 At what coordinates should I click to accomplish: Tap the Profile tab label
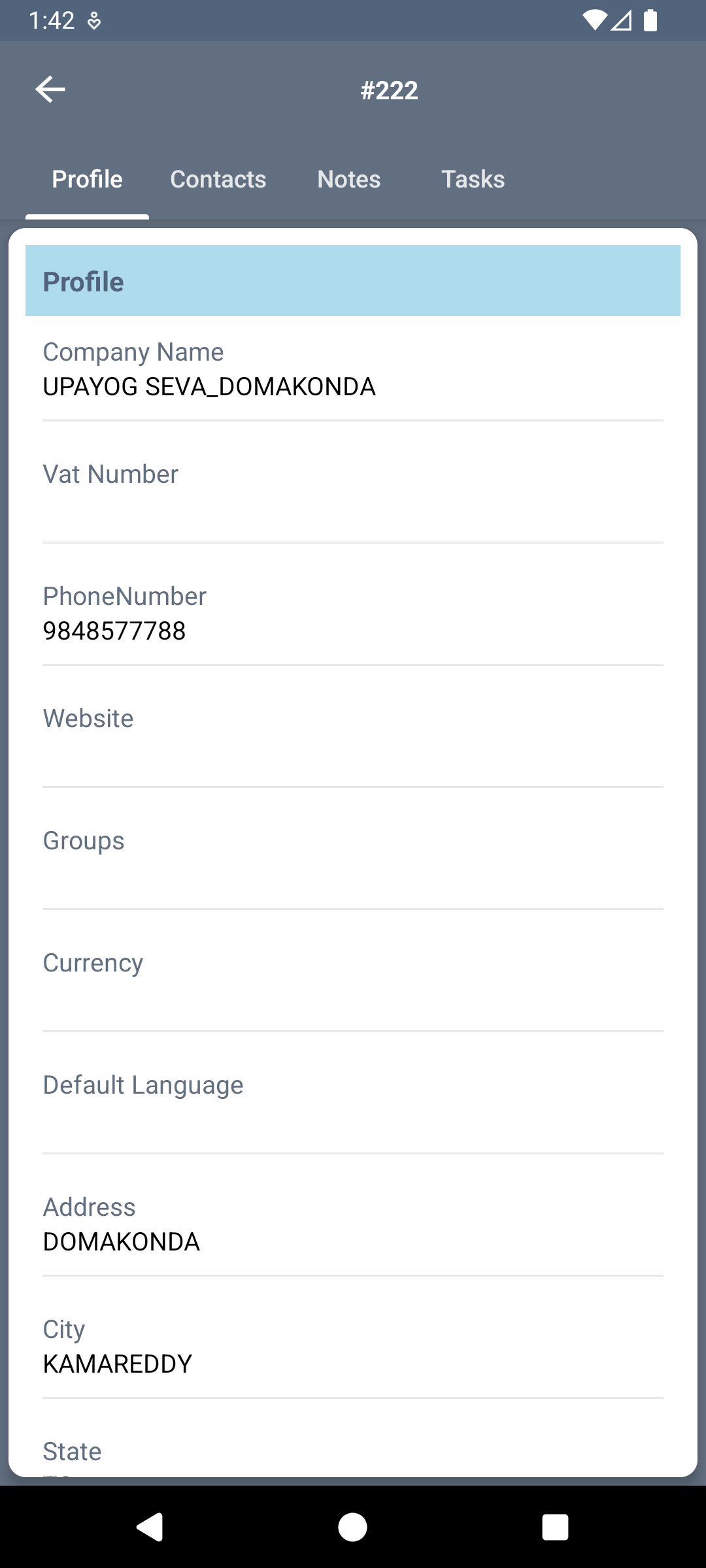(87, 178)
